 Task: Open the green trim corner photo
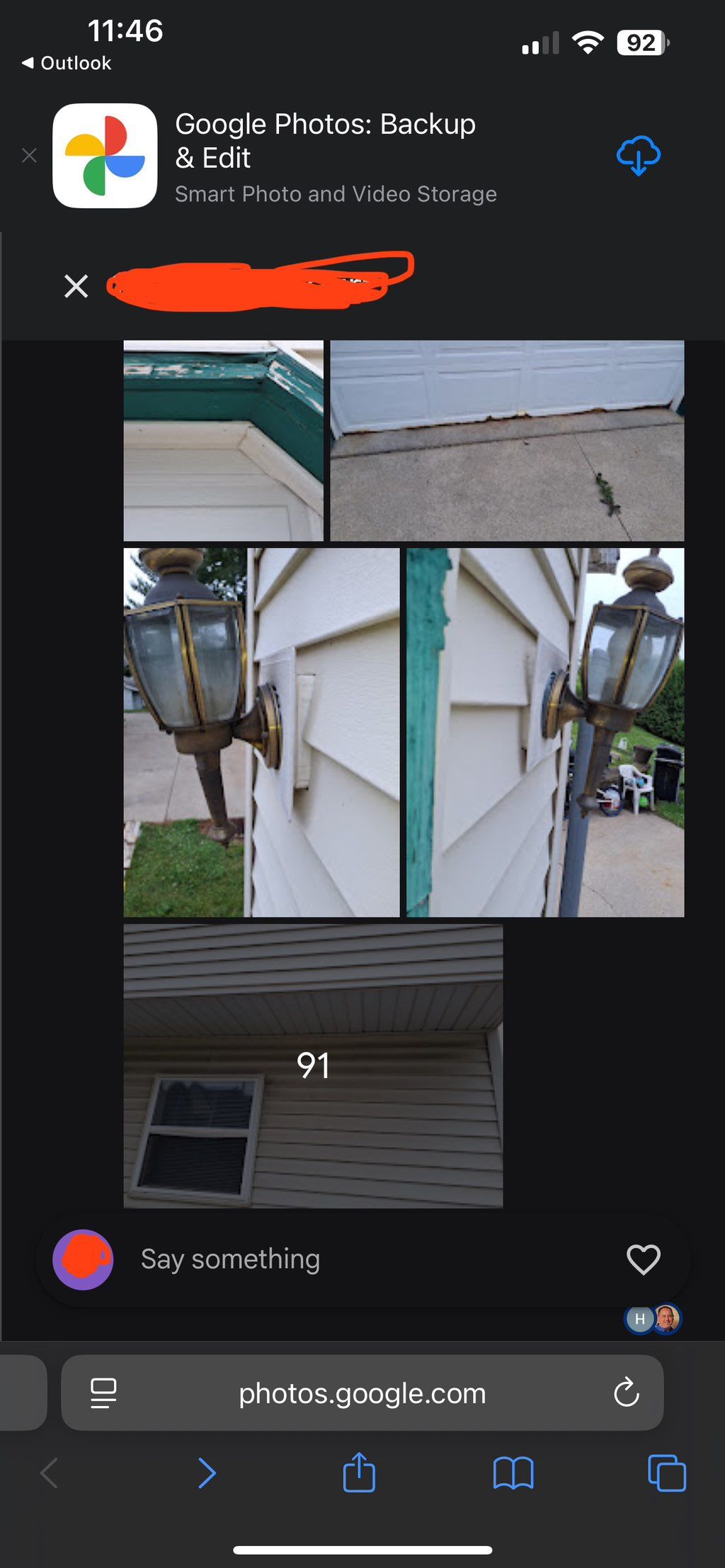point(223,441)
